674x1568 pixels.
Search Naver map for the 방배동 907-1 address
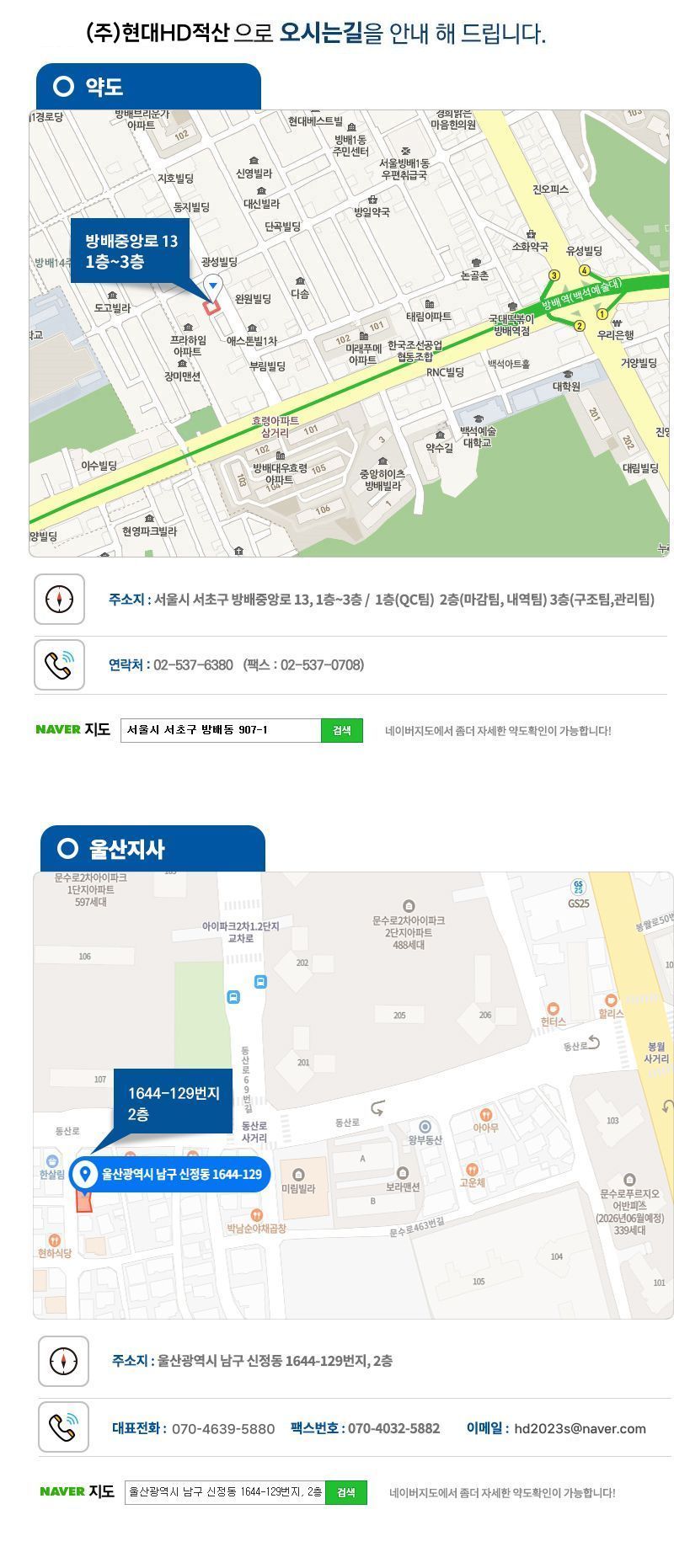click(x=341, y=730)
